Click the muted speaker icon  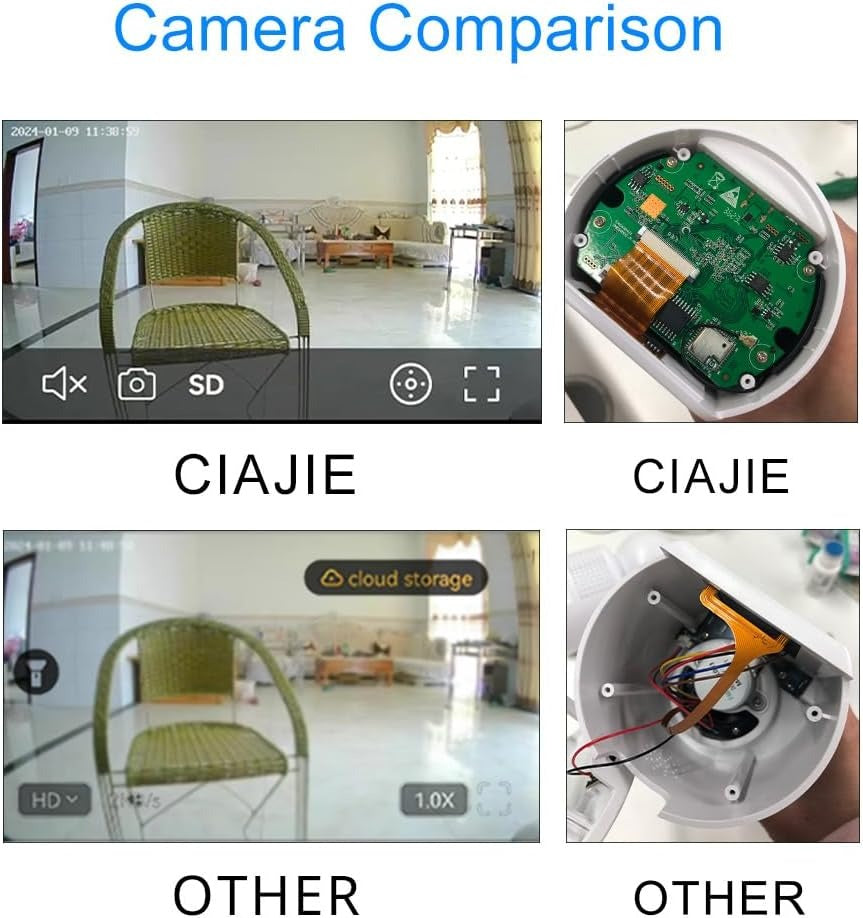[65, 381]
